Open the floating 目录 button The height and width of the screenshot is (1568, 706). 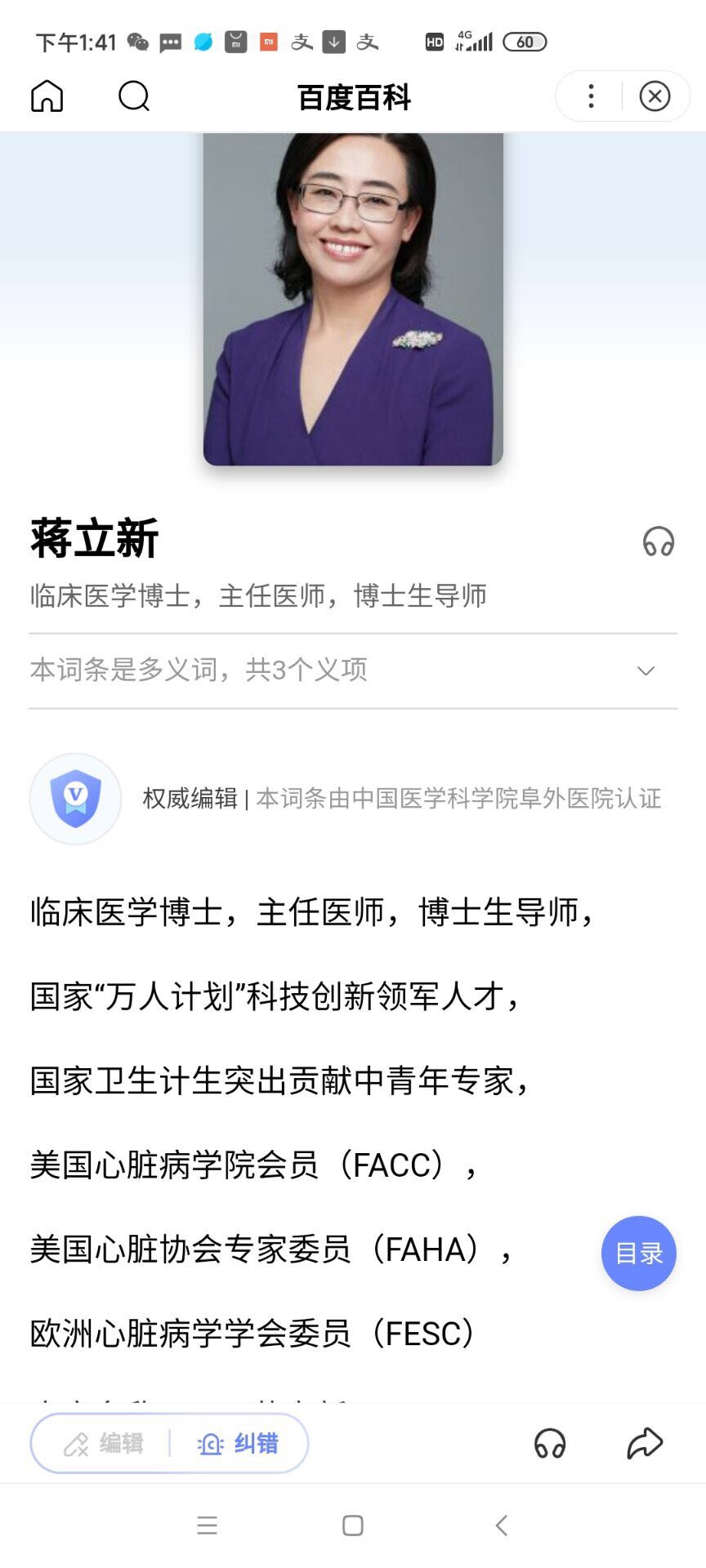click(x=638, y=1254)
